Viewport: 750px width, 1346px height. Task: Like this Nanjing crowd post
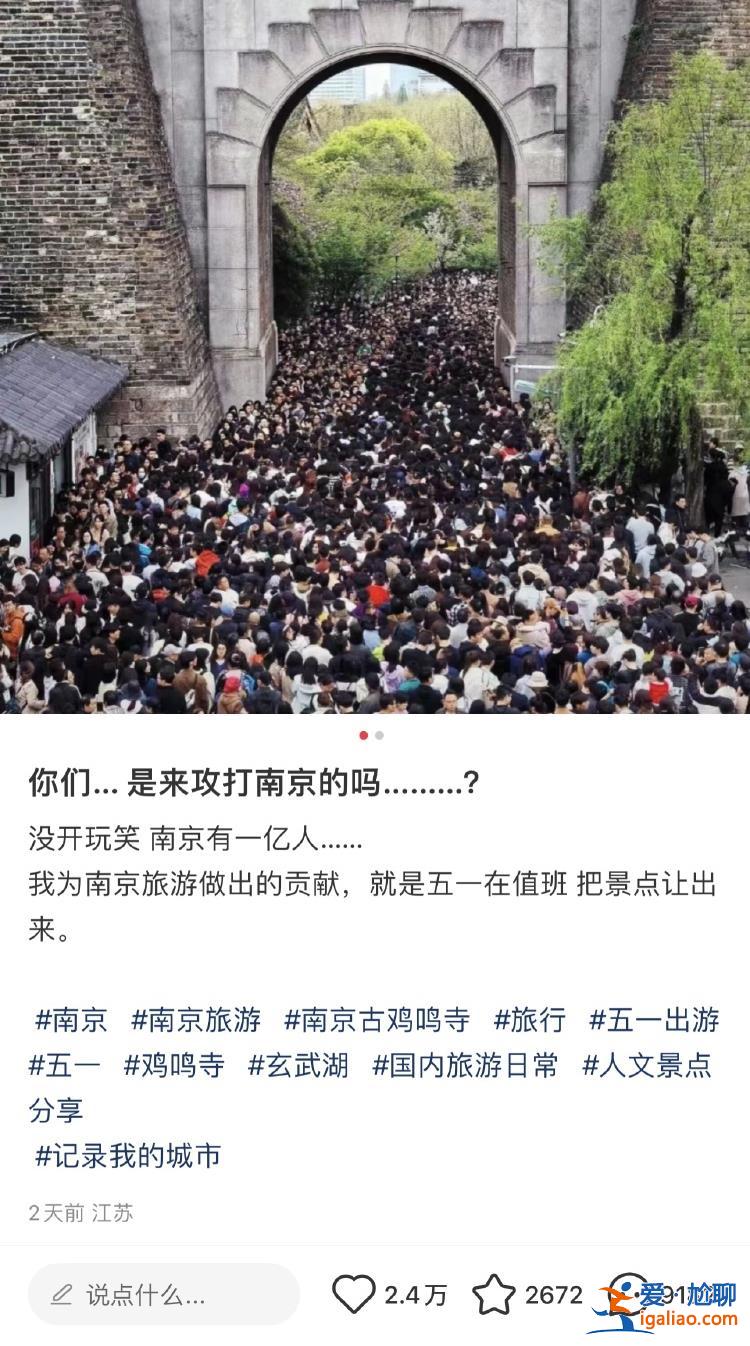point(354,1294)
